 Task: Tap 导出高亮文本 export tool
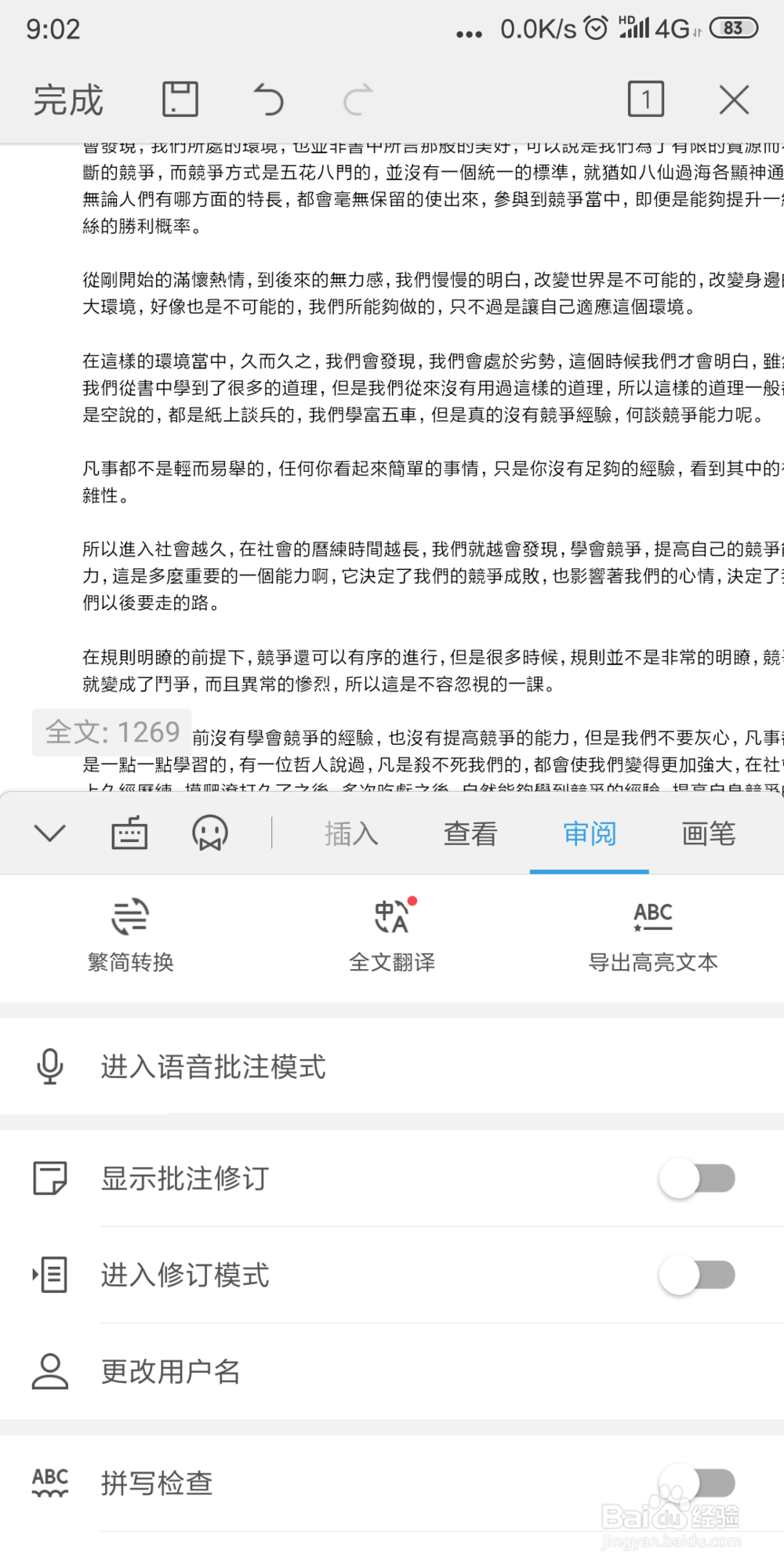pyautogui.click(x=653, y=935)
